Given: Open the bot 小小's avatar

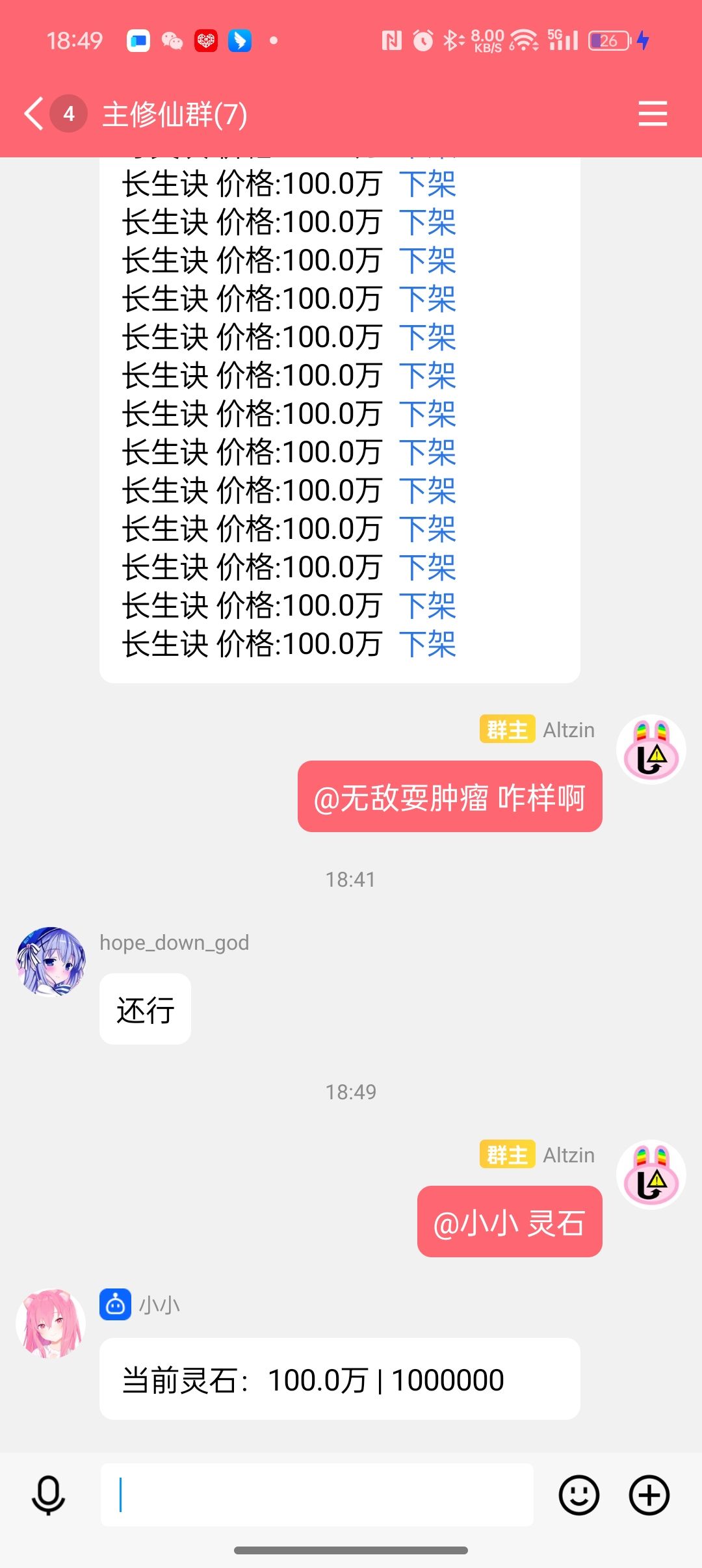Looking at the screenshot, I should [51, 1324].
